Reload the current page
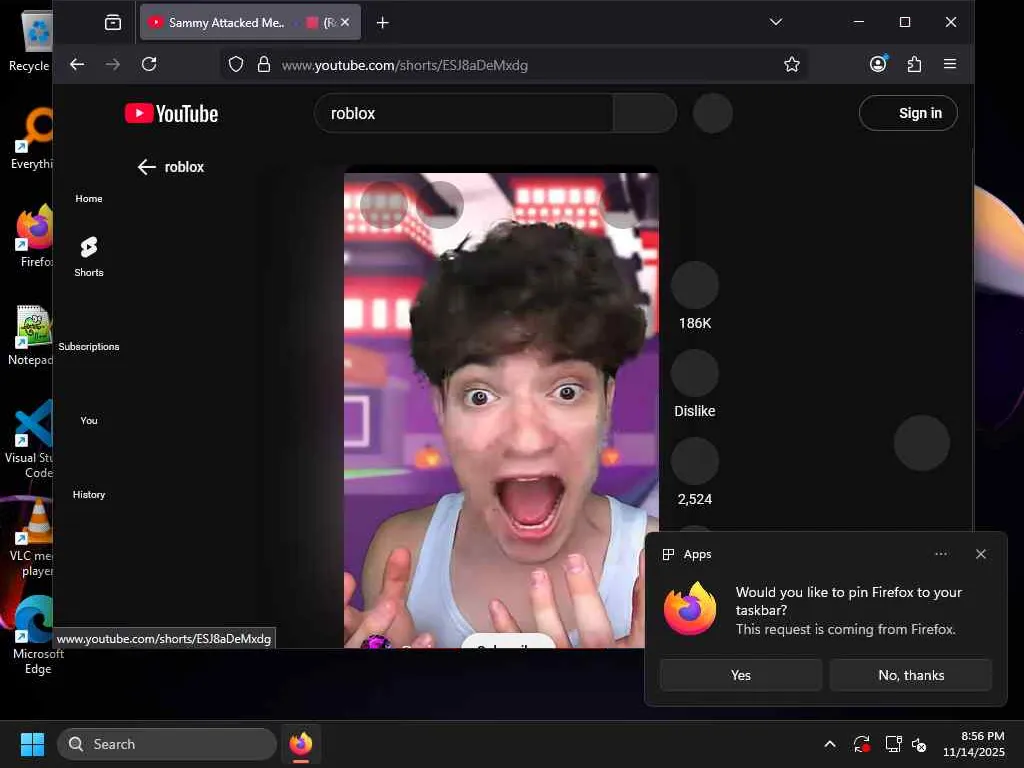This screenshot has height=768, width=1024. tap(149, 64)
